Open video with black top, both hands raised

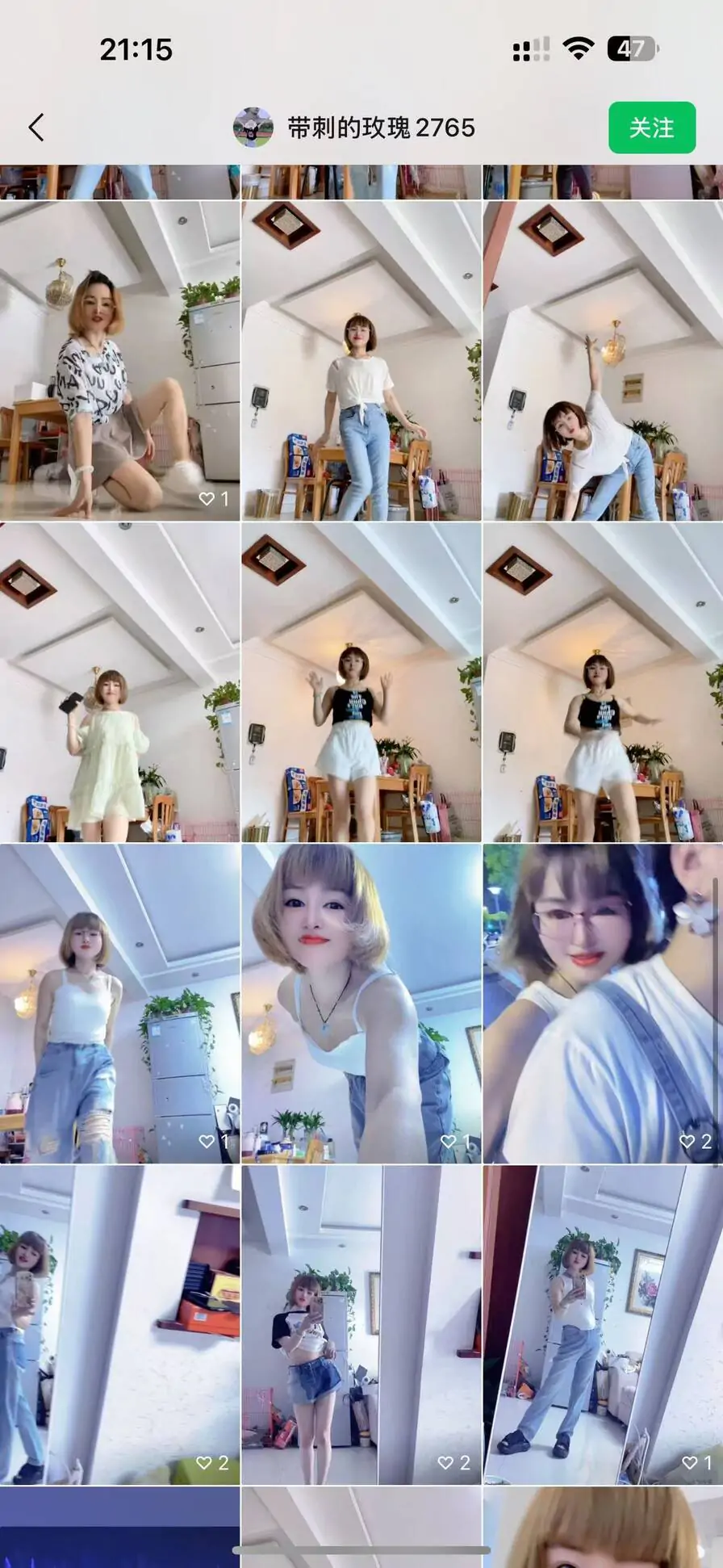click(361, 682)
